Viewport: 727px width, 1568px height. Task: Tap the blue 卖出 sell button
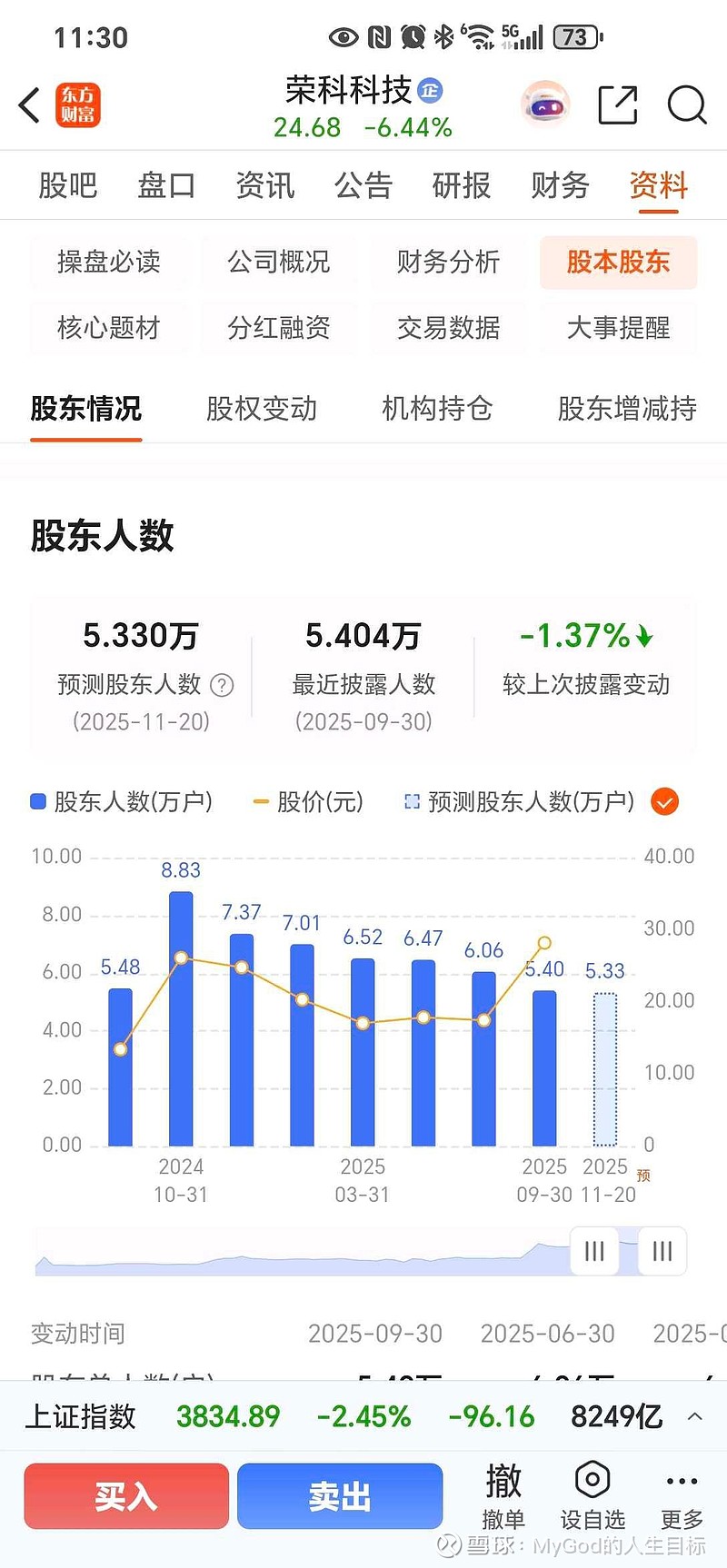(340, 1496)
